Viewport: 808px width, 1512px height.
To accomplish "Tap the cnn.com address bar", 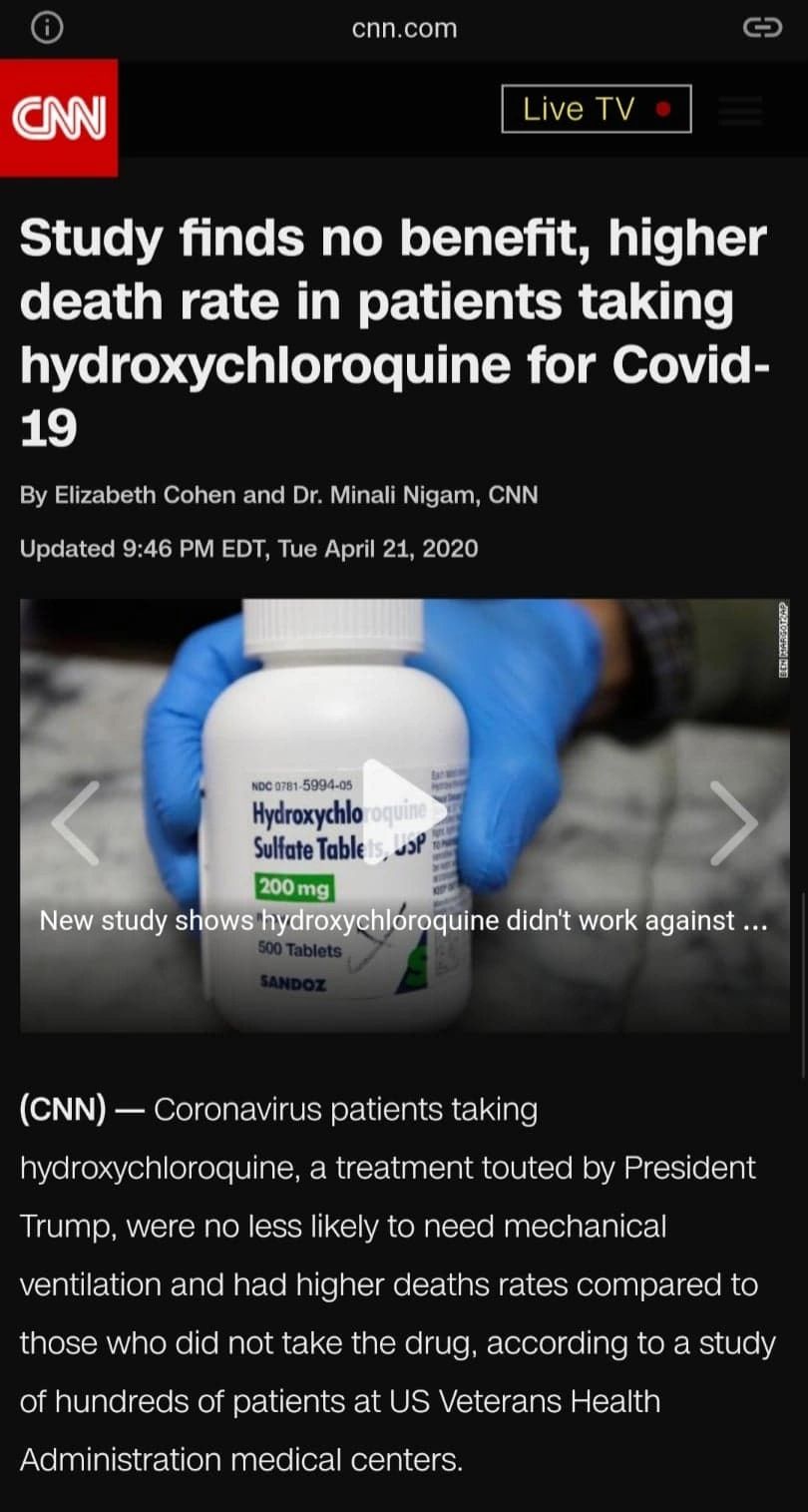I will point(404,29).
